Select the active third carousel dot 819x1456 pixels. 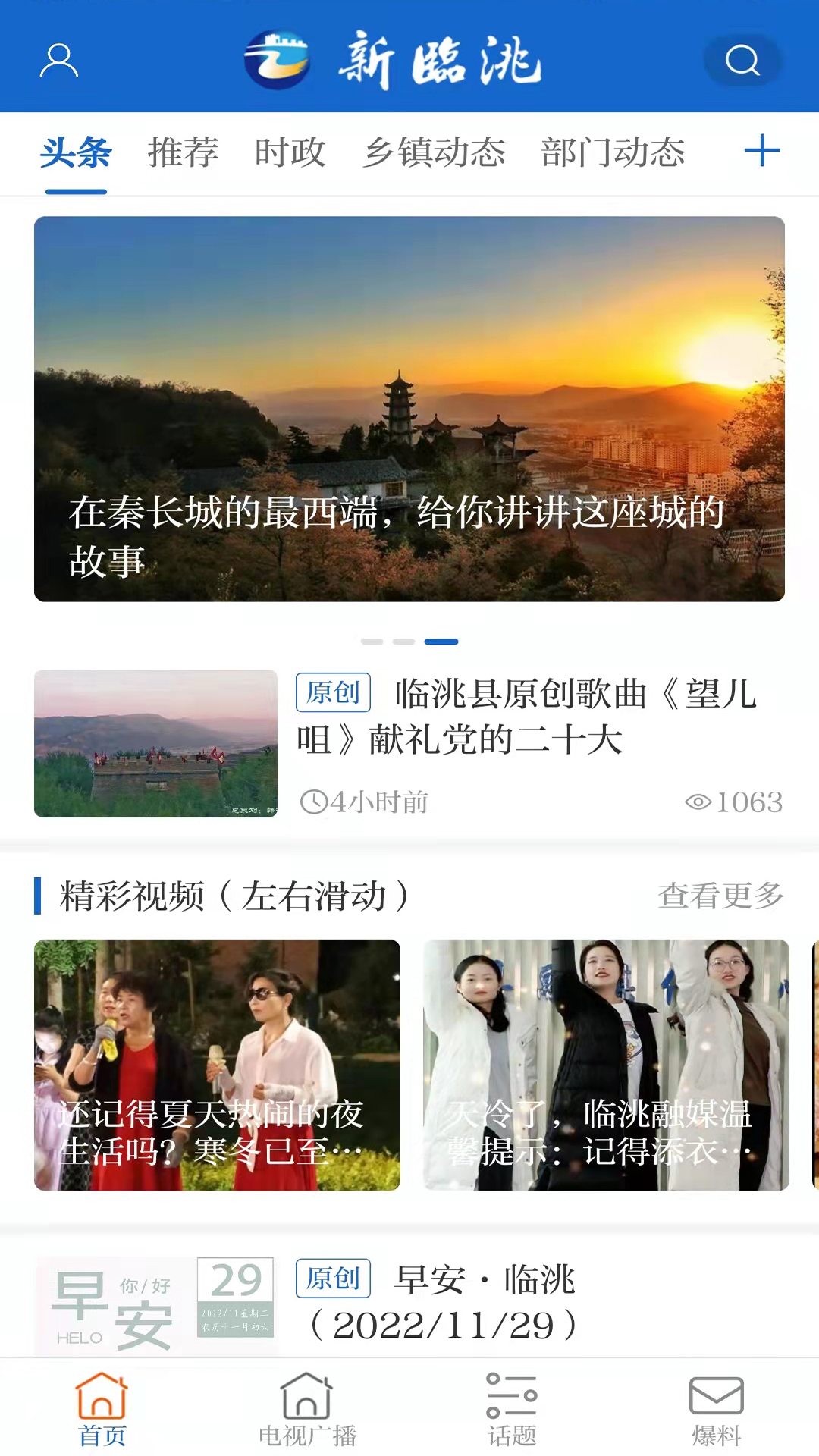tap(442, 642)
